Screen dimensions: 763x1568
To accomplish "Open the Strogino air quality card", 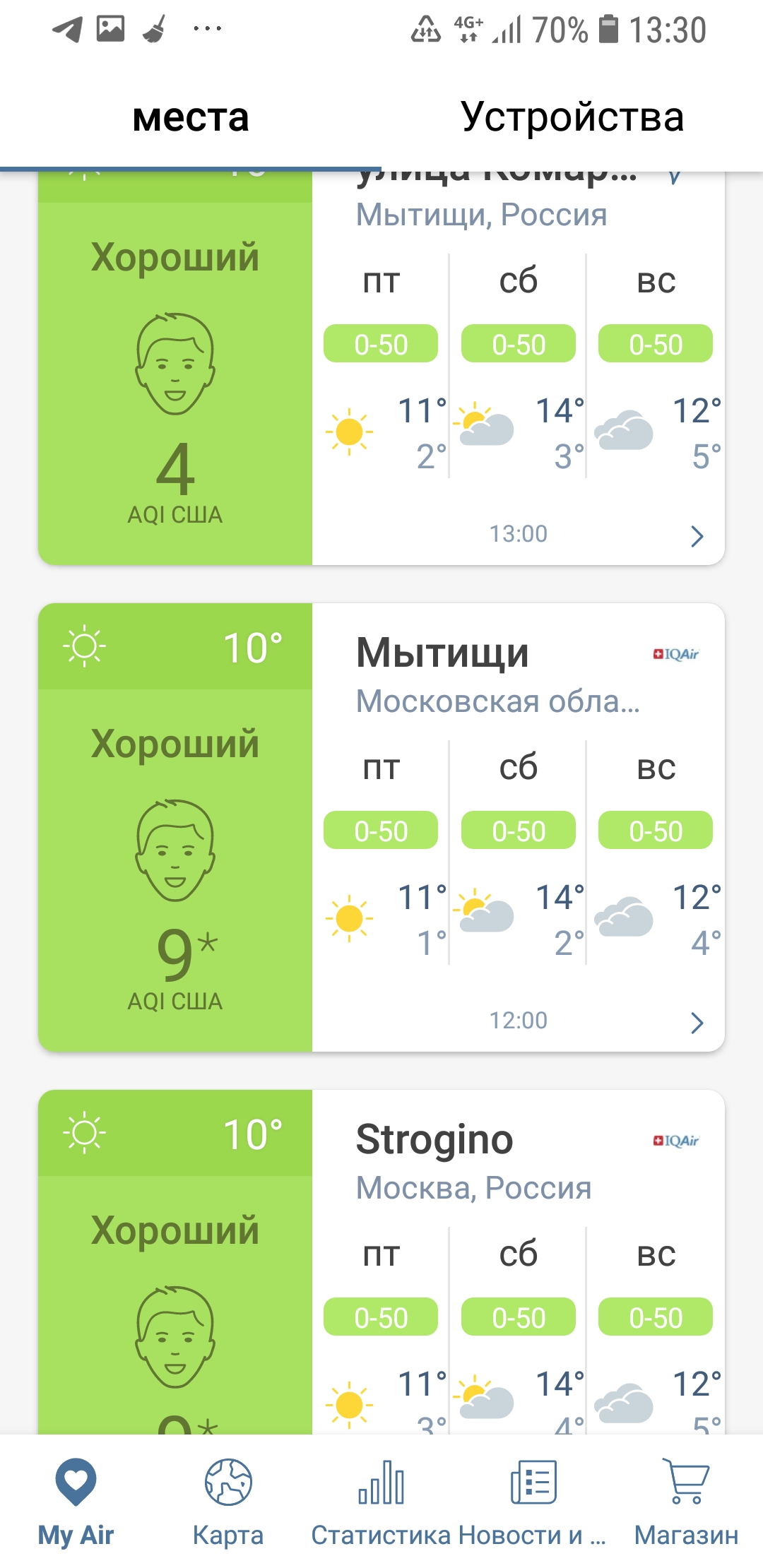I will pyautogui.click(x=434, y=1140).
